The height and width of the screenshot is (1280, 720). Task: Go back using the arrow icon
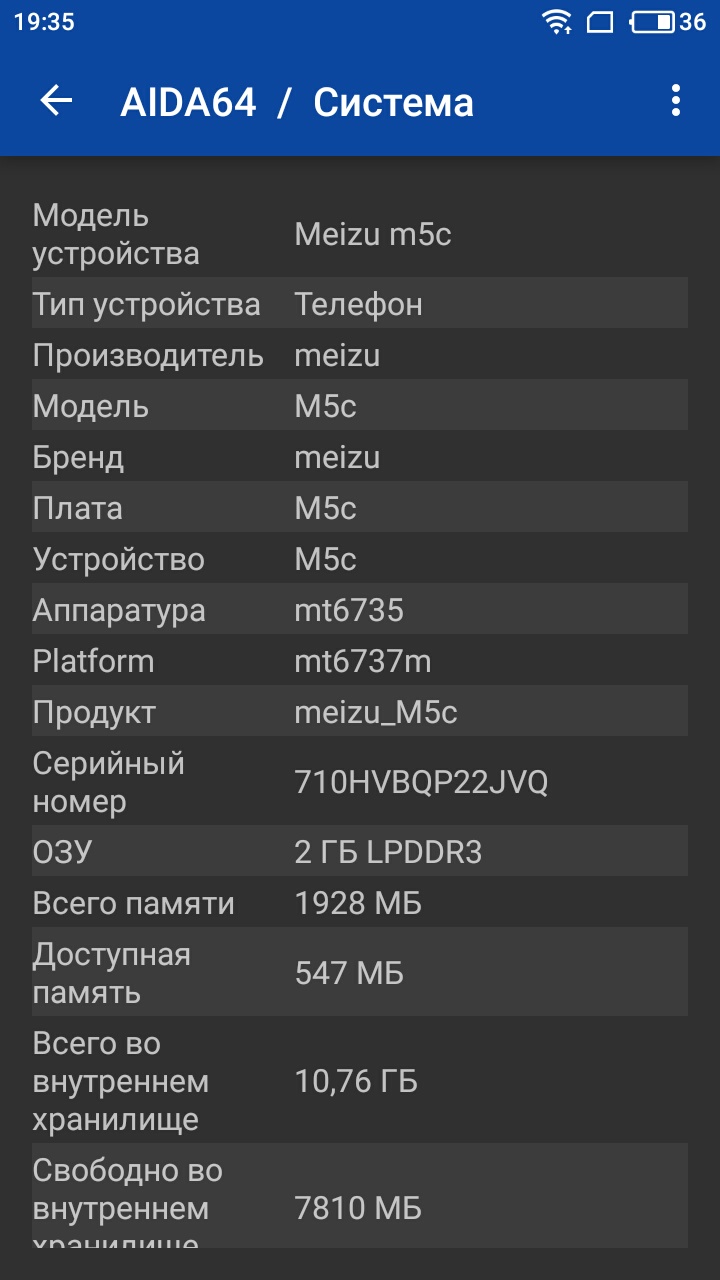[56, 101]
